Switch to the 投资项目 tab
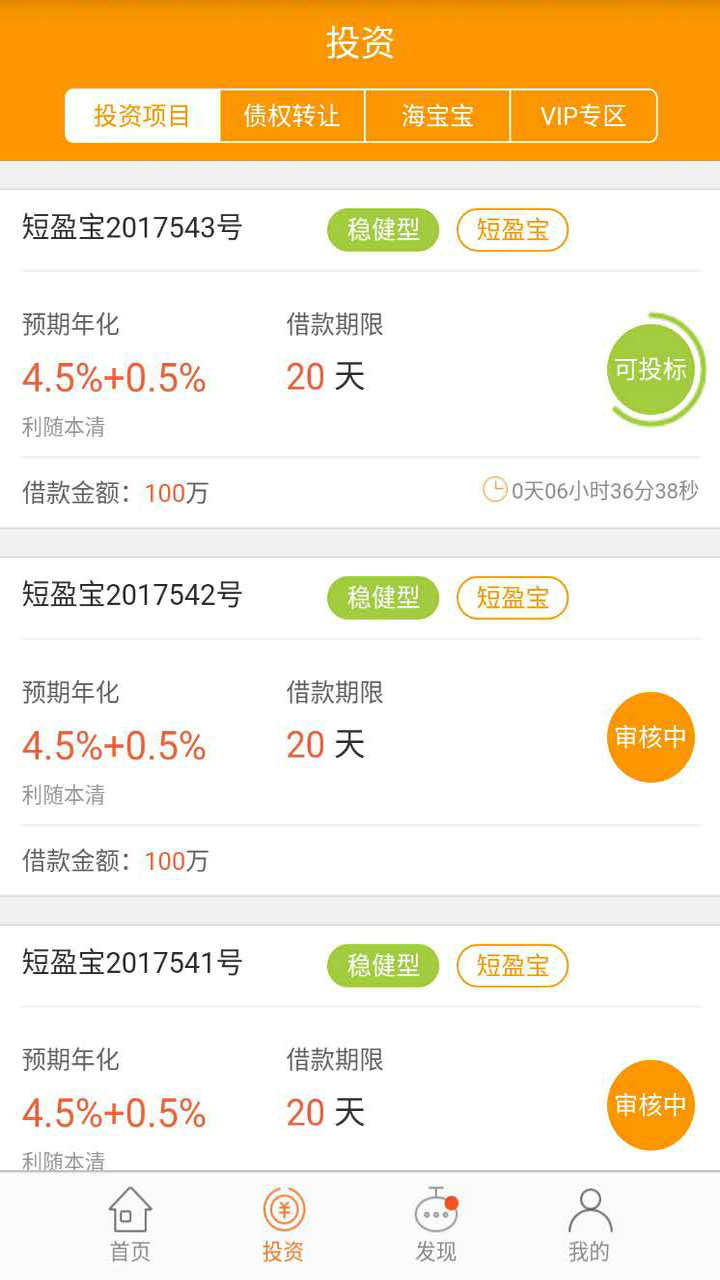 tap(141, 115)
